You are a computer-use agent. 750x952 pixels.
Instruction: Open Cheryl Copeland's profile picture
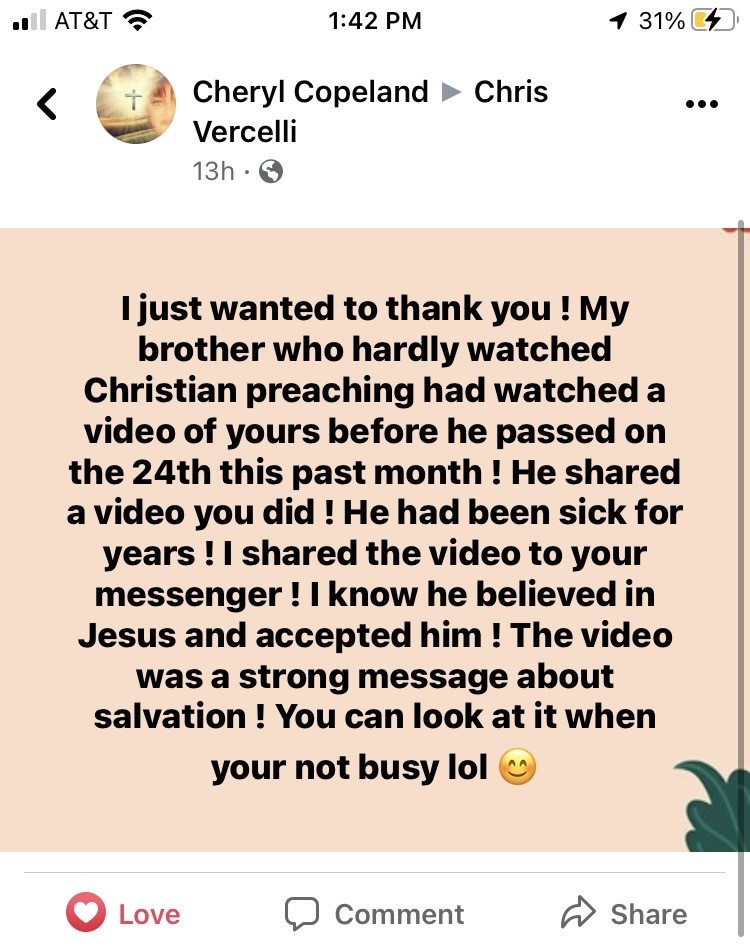click(x=135, y=105)
